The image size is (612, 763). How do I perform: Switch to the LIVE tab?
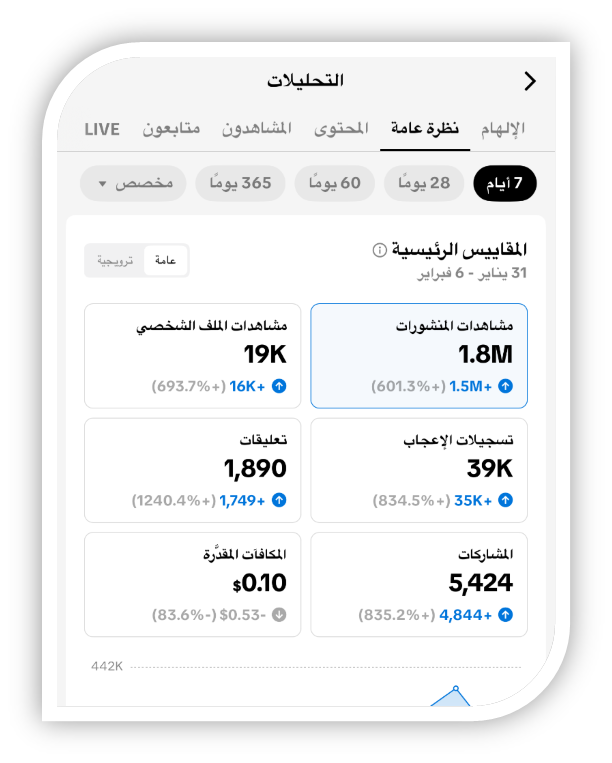(x=102, y=129)
